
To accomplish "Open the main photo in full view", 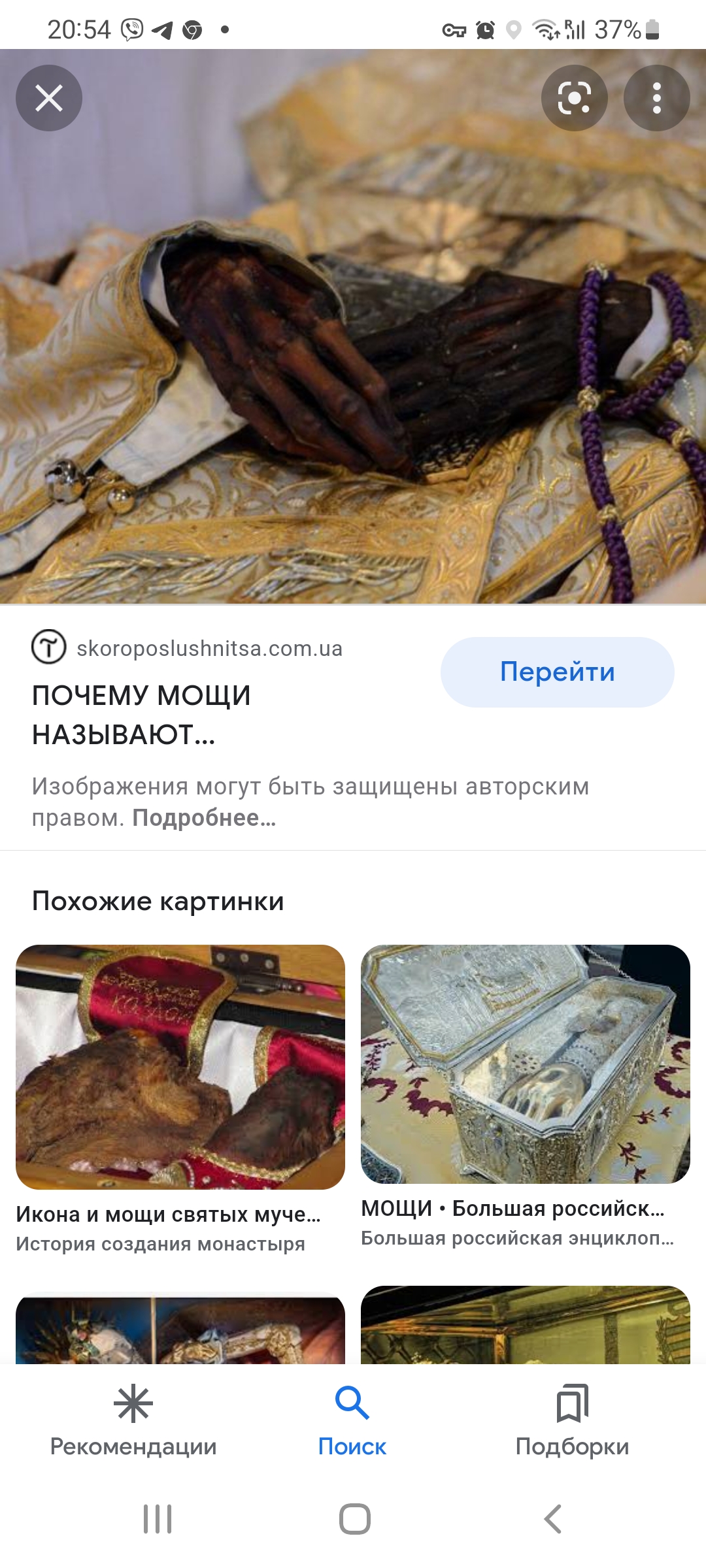I will point(353,366).
